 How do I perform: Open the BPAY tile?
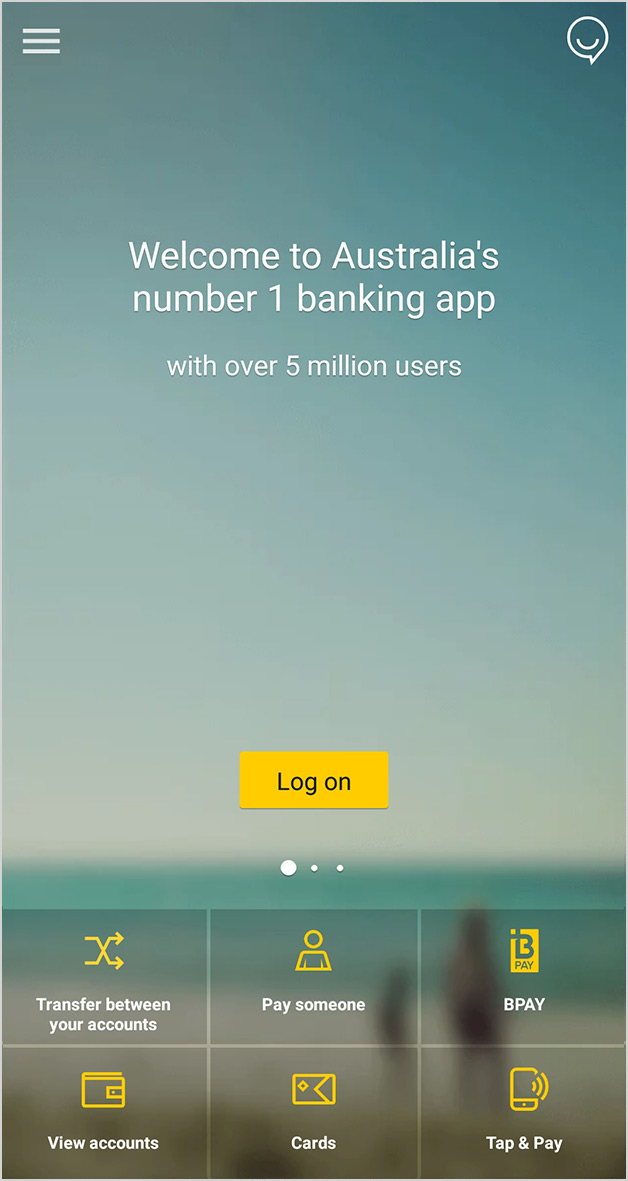point(523,977)
